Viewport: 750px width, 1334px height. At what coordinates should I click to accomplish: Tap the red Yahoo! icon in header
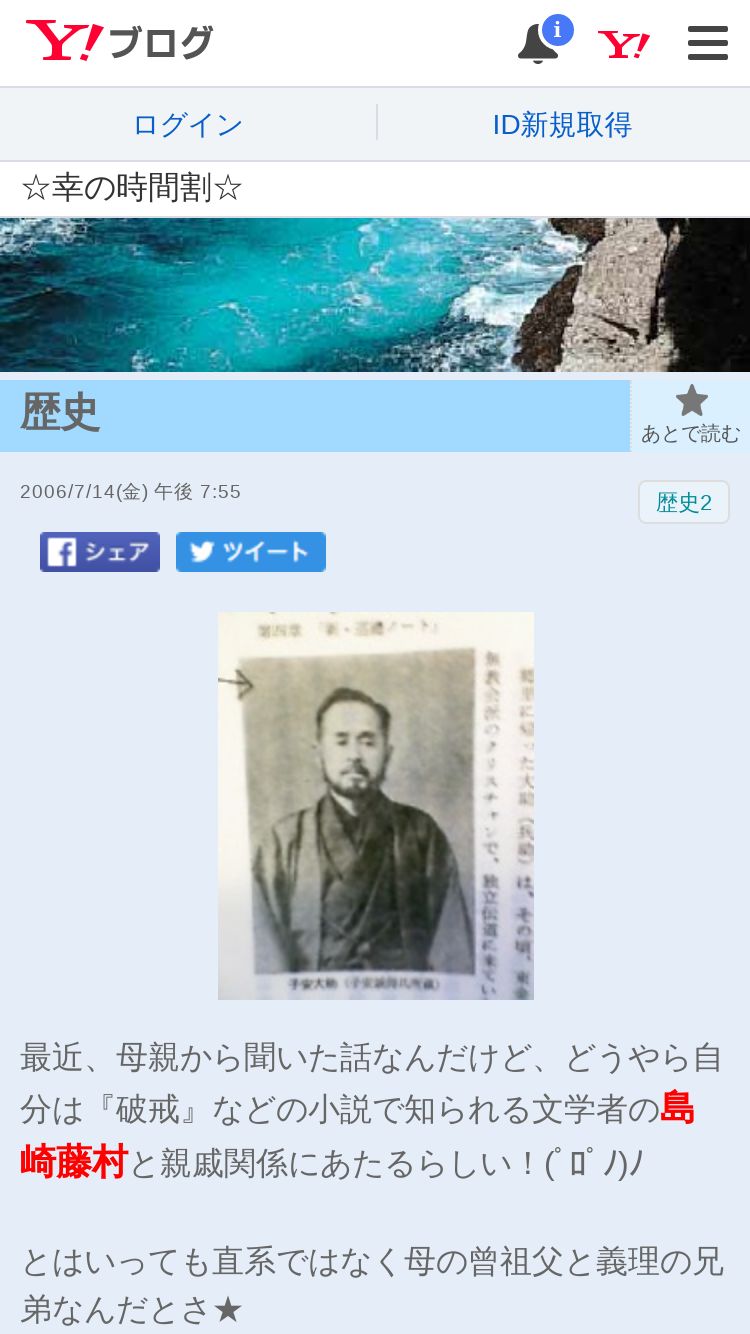pyautogui.click(x=624, y=44)
